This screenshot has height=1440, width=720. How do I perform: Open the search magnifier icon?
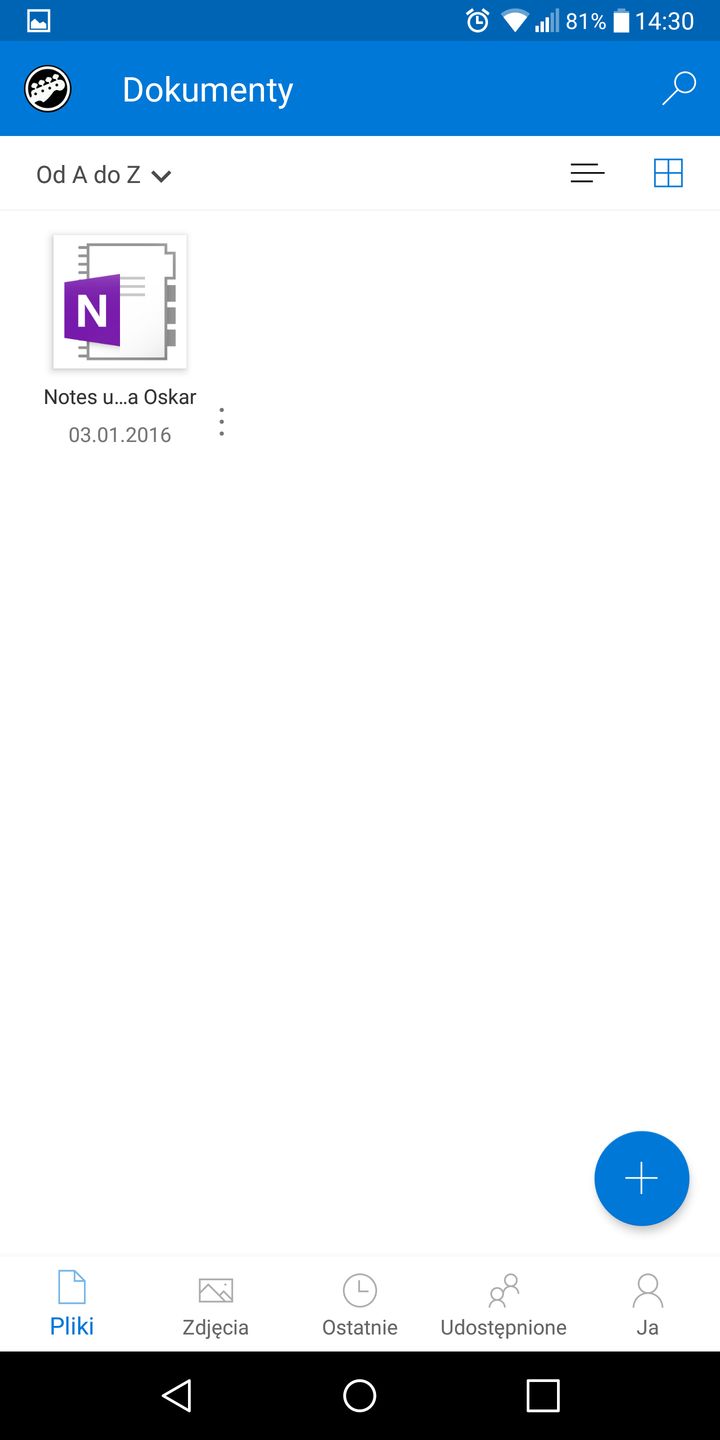679,89
